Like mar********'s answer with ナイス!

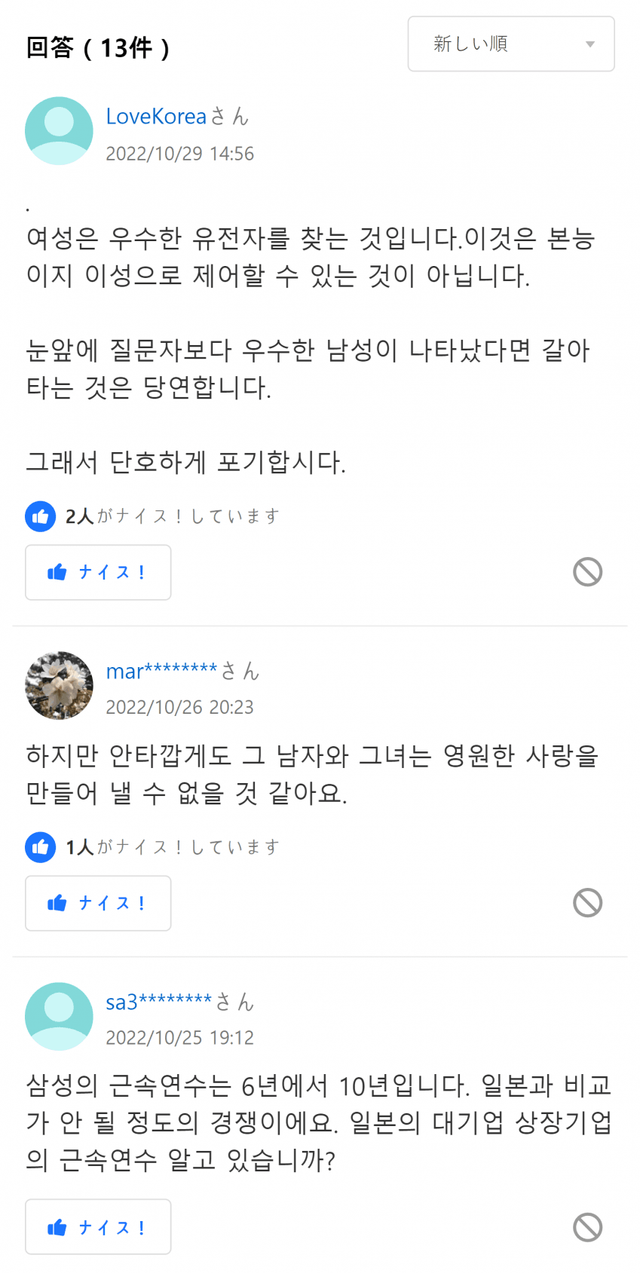coord(98,903)
